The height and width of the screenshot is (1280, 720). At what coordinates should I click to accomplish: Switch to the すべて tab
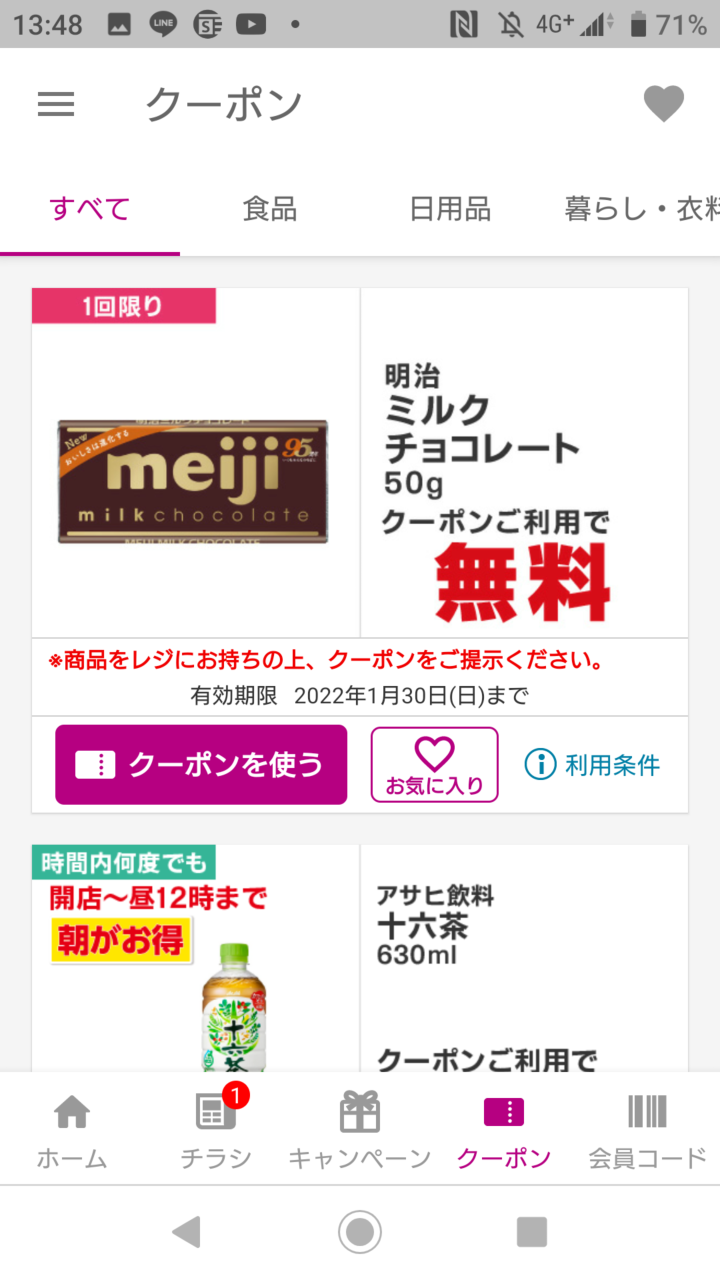90,209
